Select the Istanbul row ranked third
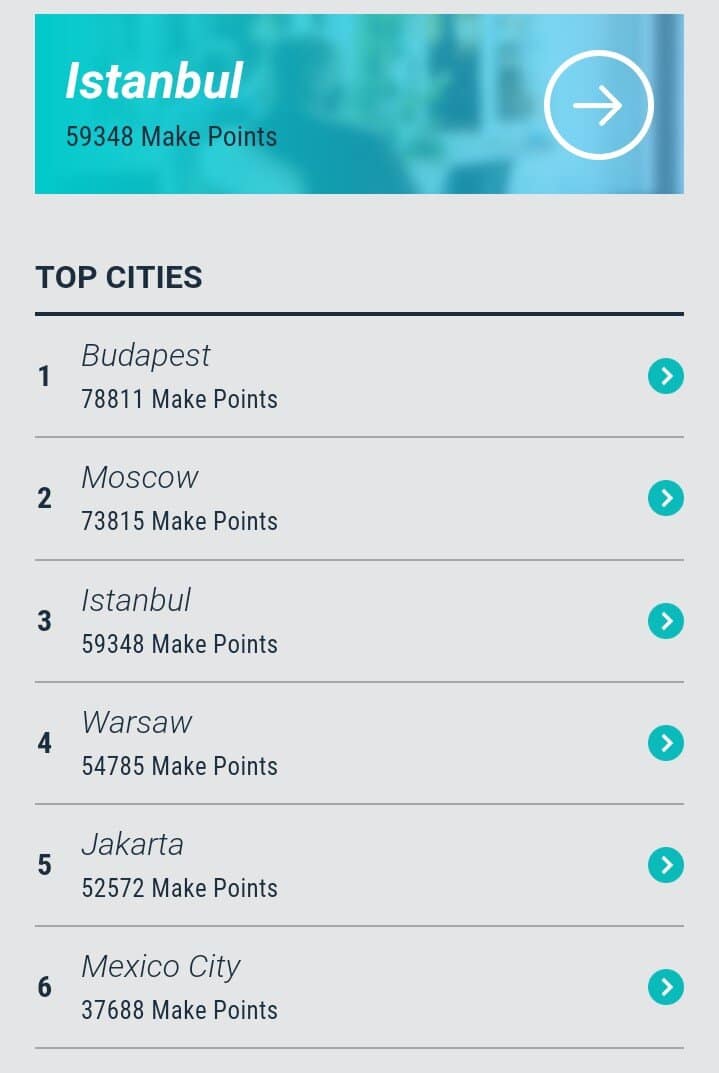The image size is (719, 1073). 665,621
